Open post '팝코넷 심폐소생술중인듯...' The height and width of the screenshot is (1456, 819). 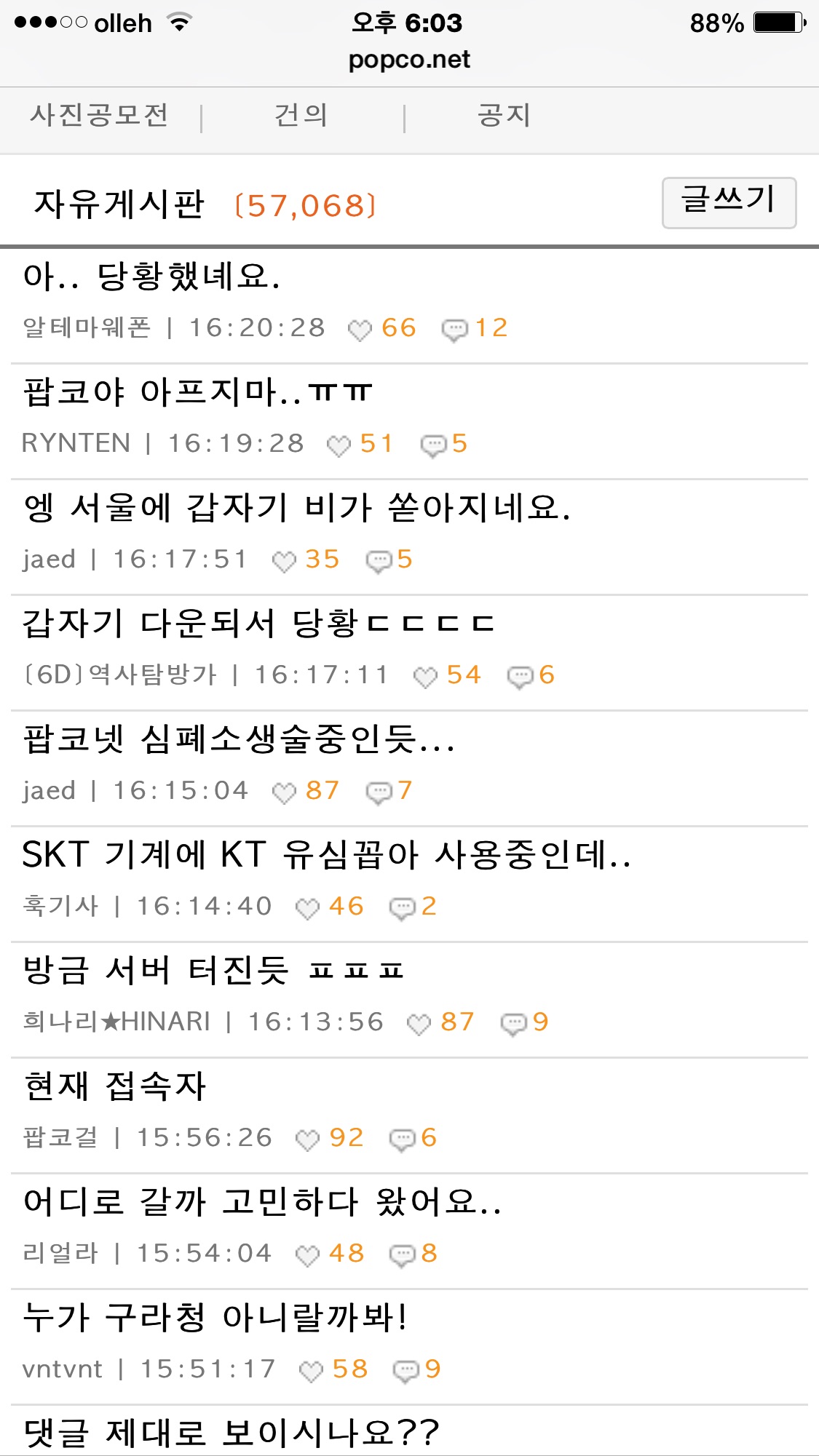coord(238,739)
